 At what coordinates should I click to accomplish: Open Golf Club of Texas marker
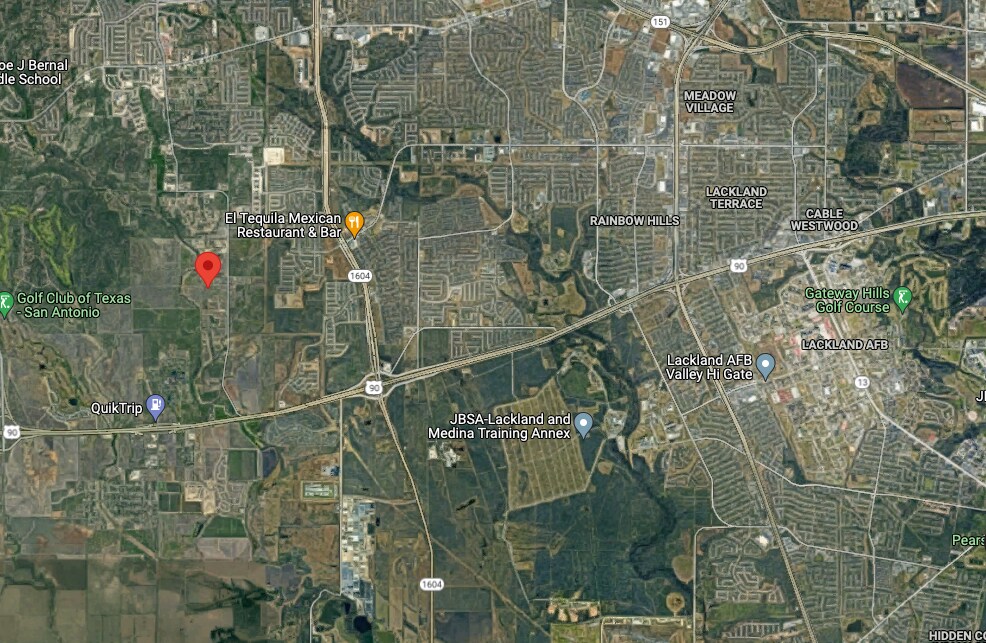pyautogui.click(x=7, y=300)
